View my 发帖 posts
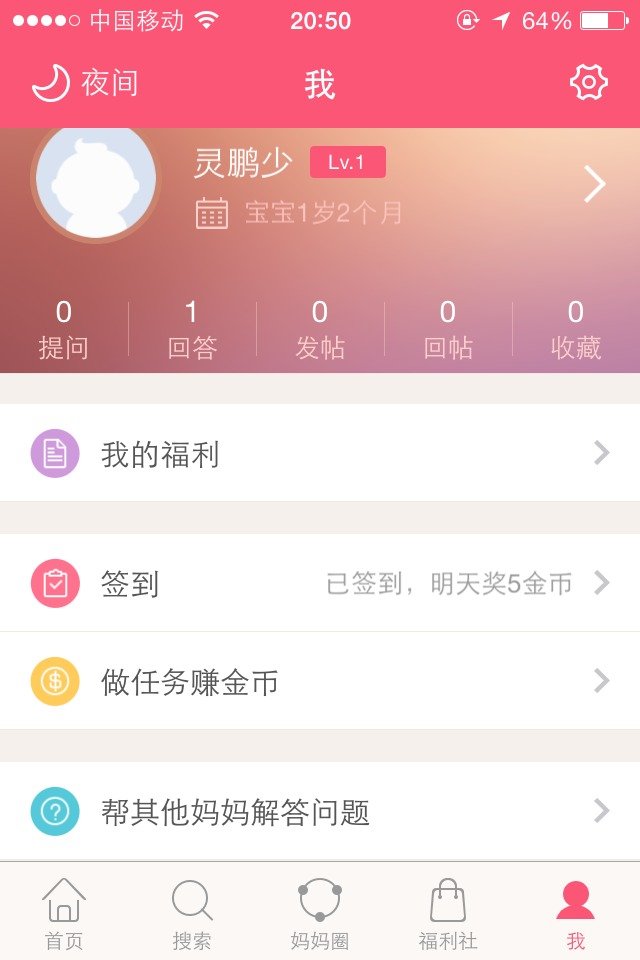This screenshot has height=960, width=640. pyautogui.click(x=320, y=330)
